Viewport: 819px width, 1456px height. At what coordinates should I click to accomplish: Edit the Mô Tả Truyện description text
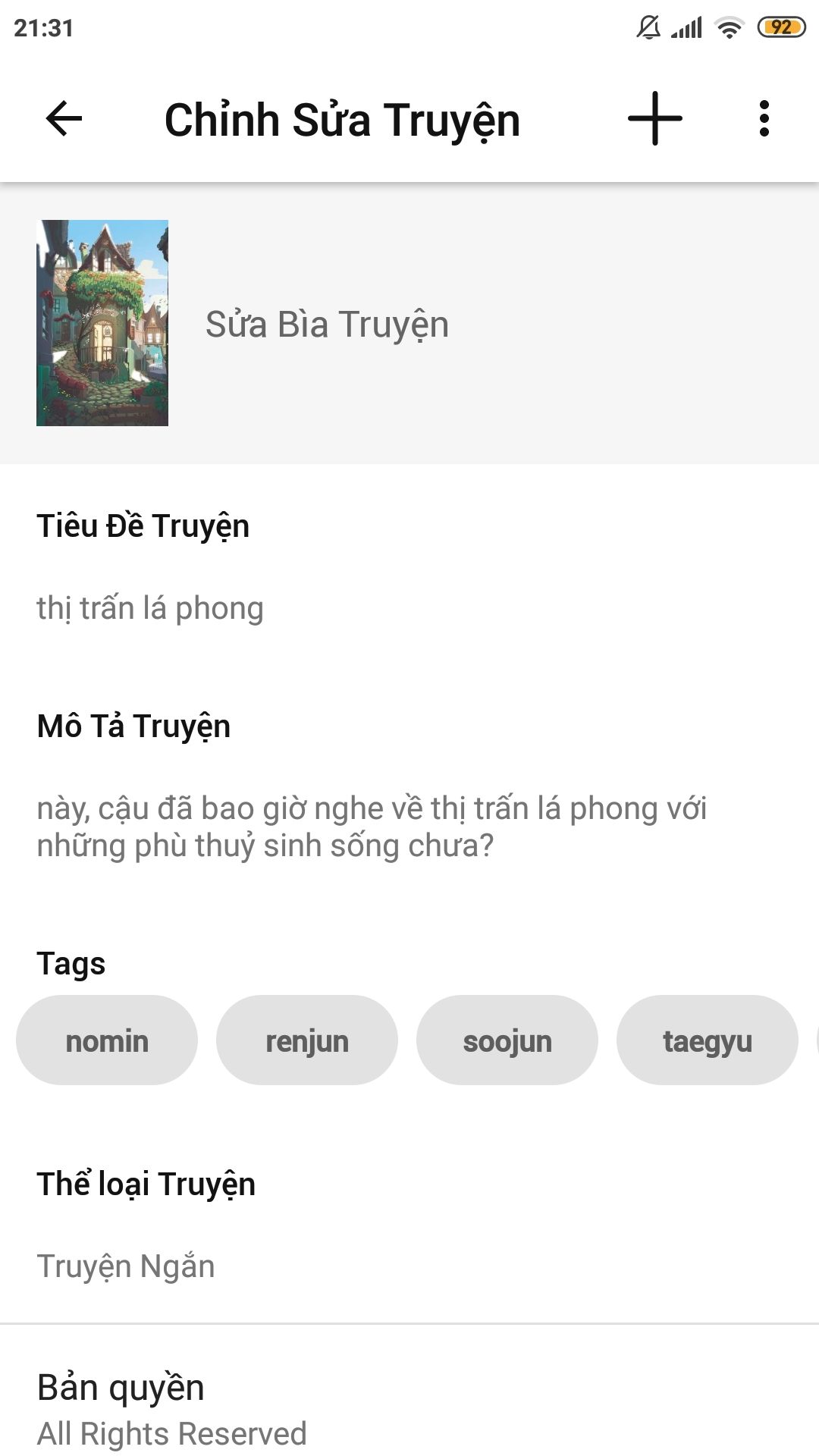pyautogui.click(x=372, y=827)
